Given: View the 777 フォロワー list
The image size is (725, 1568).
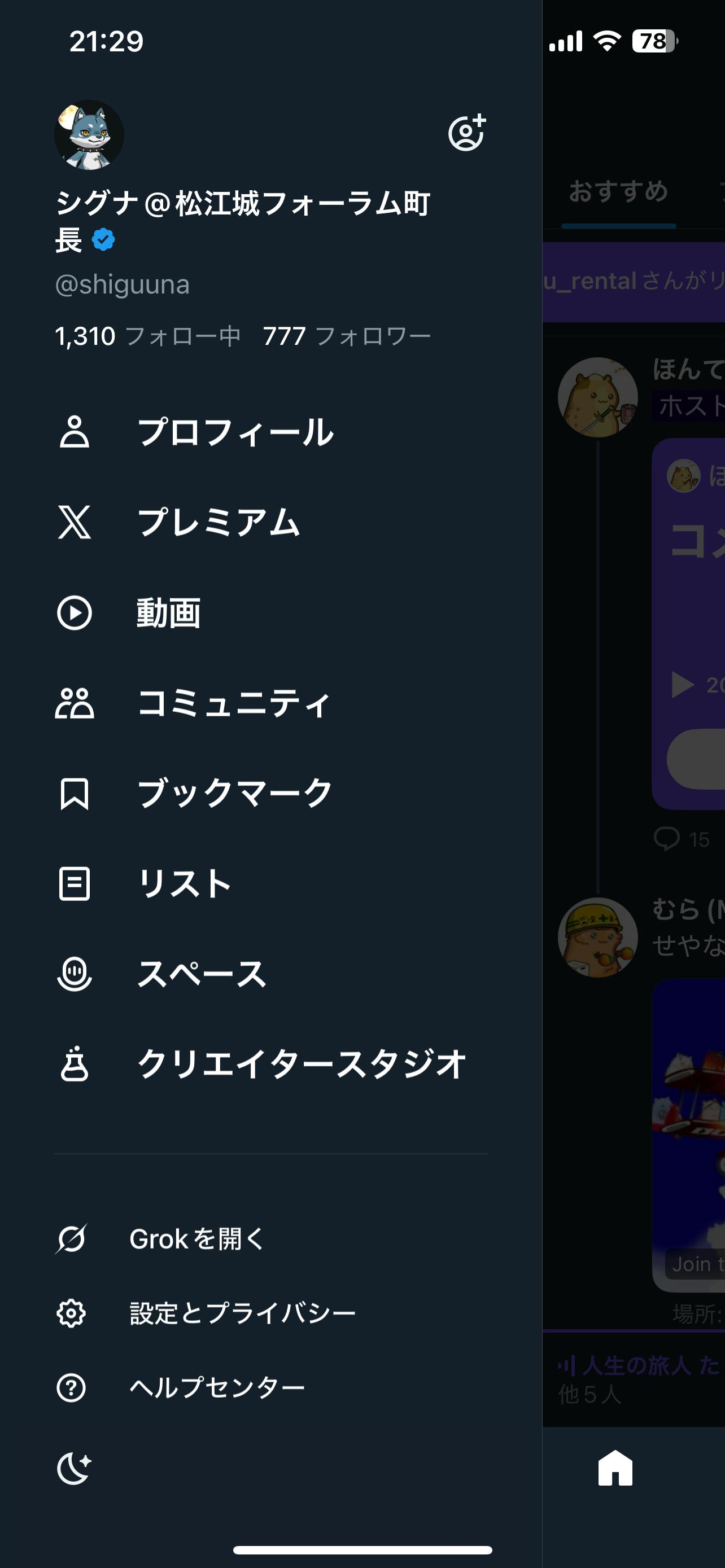Looking at the screenshot, I should click(346, 336).
